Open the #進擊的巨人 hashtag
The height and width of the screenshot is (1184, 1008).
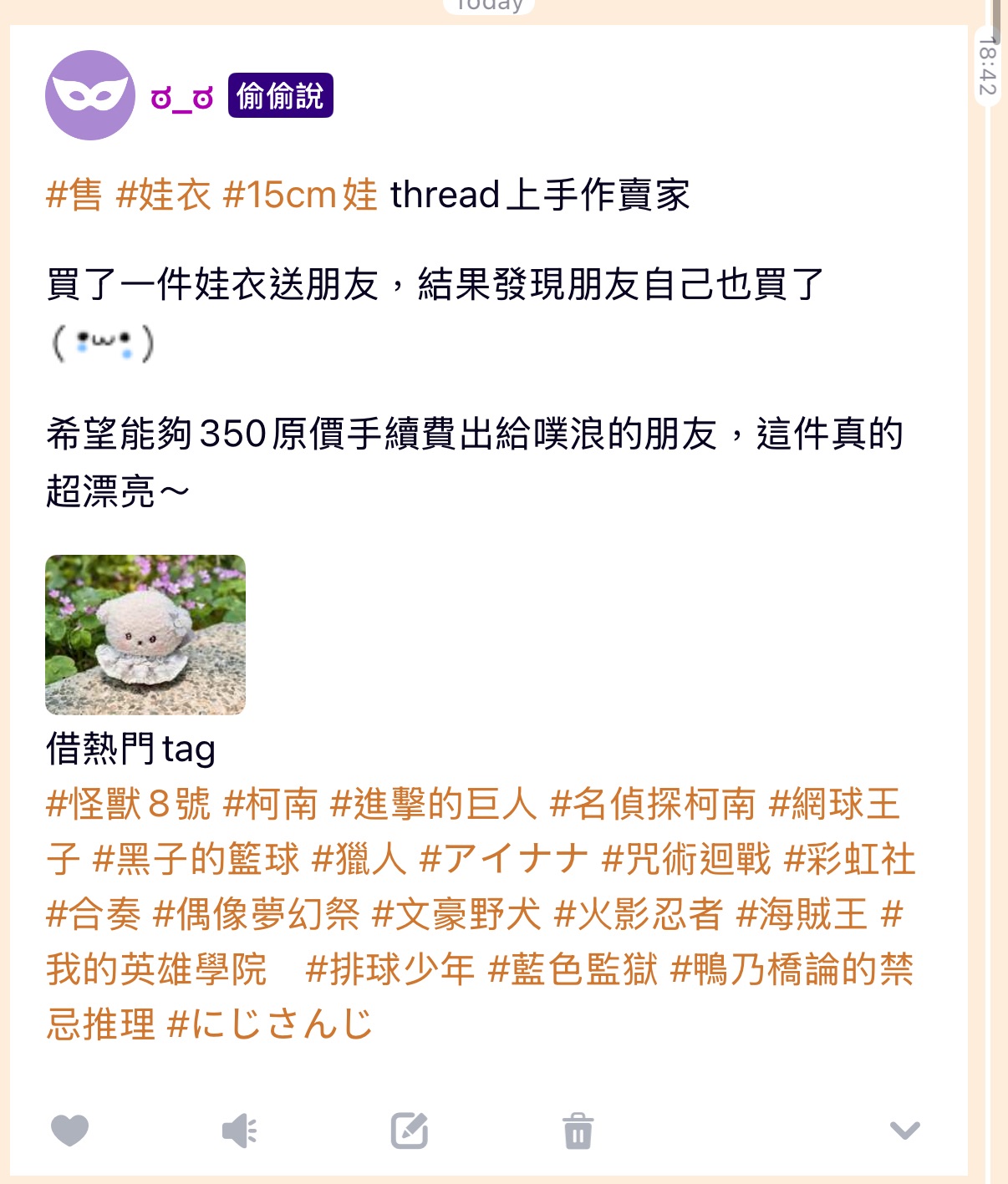tap(433, 805)
